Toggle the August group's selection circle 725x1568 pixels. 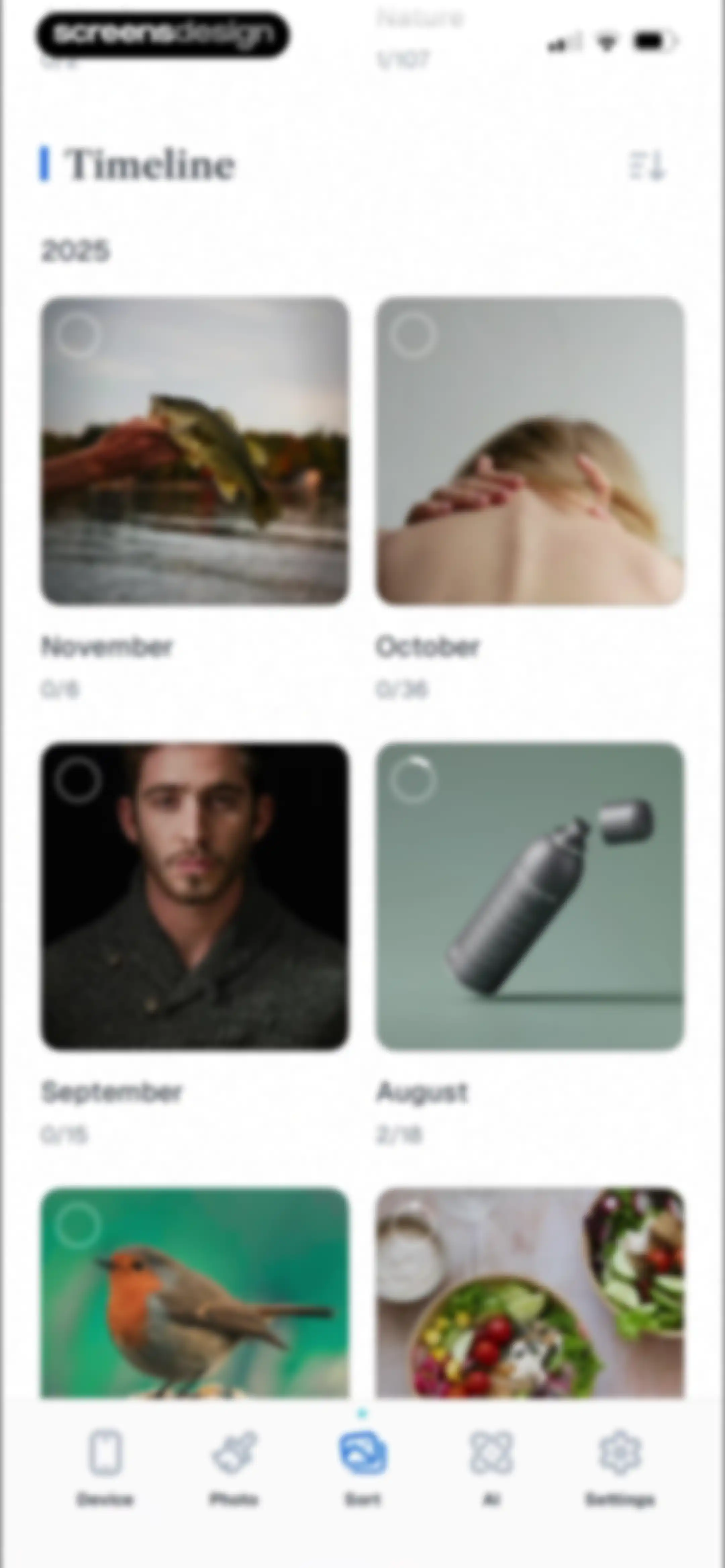(x=413, y=780)
